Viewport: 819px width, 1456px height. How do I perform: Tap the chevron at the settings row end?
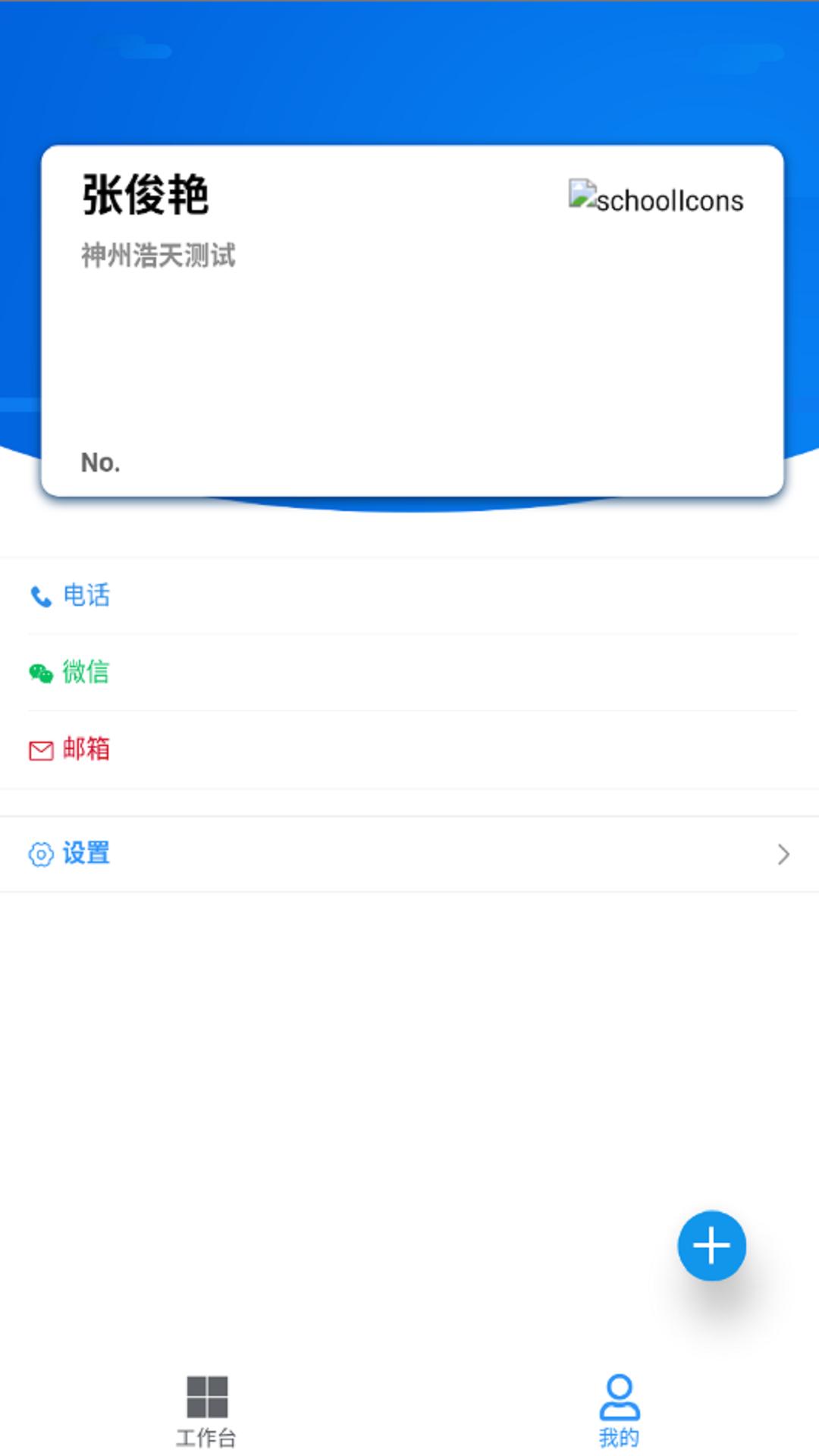click(x=784, y=855)
